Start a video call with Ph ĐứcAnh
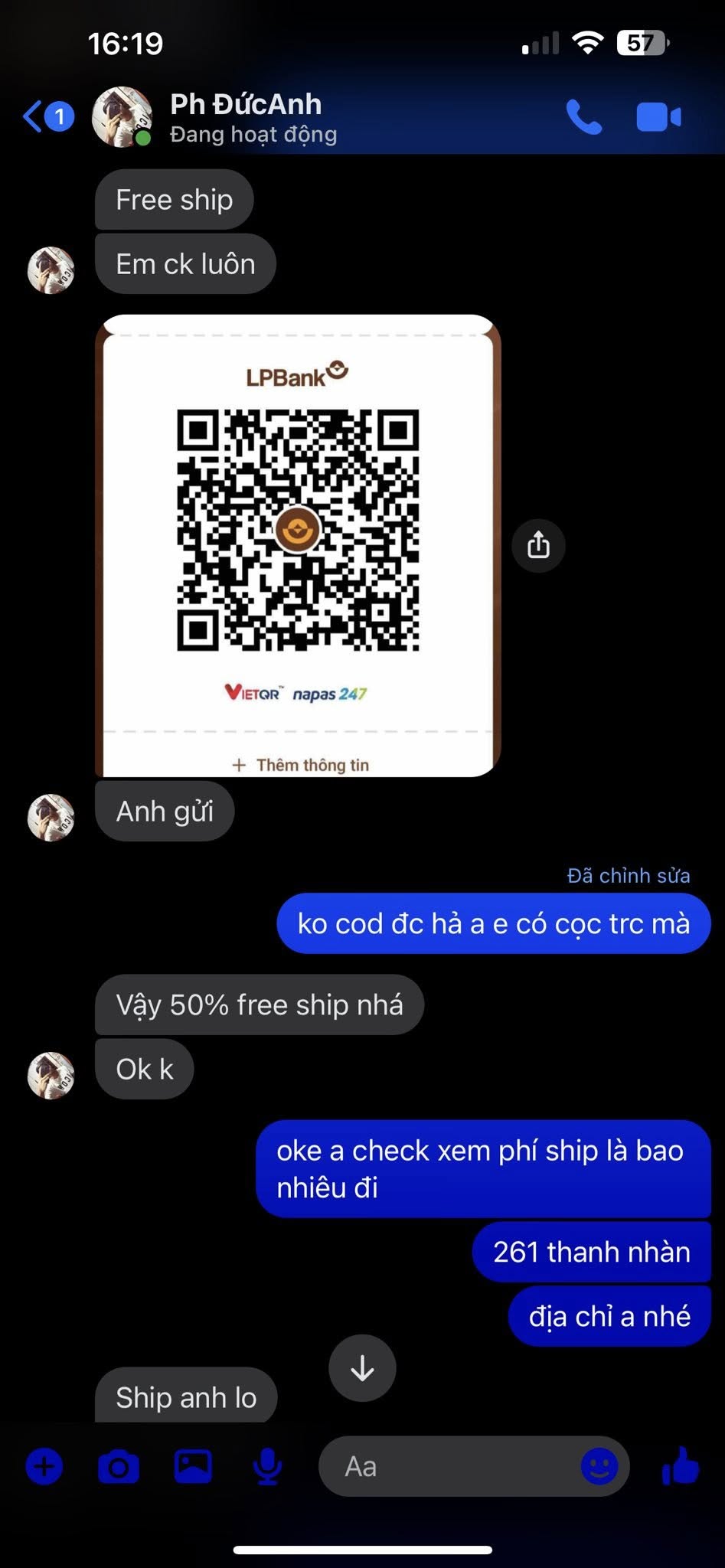Screen dimensions: 725x1568 point(658,117)
